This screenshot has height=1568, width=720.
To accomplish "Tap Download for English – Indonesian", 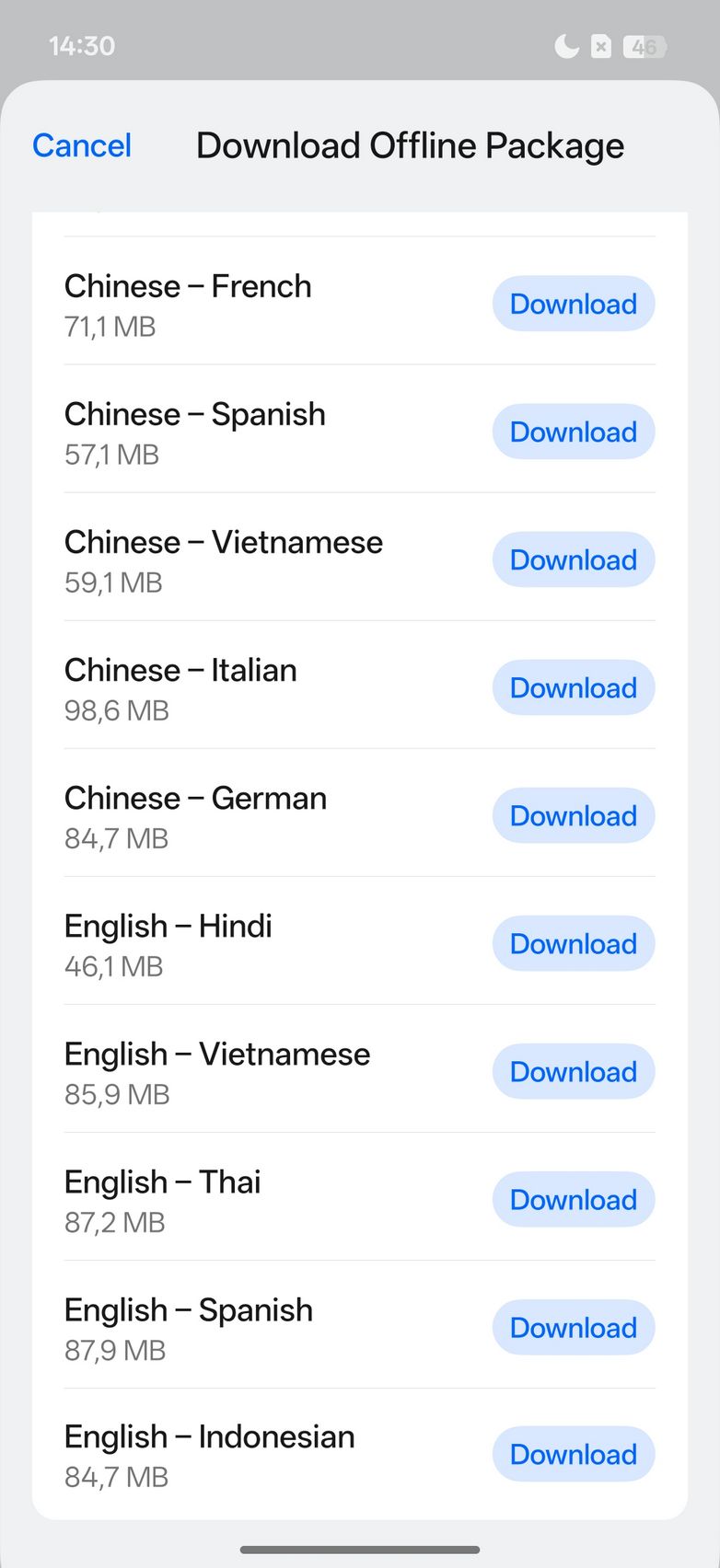I will pos(573,1454).
